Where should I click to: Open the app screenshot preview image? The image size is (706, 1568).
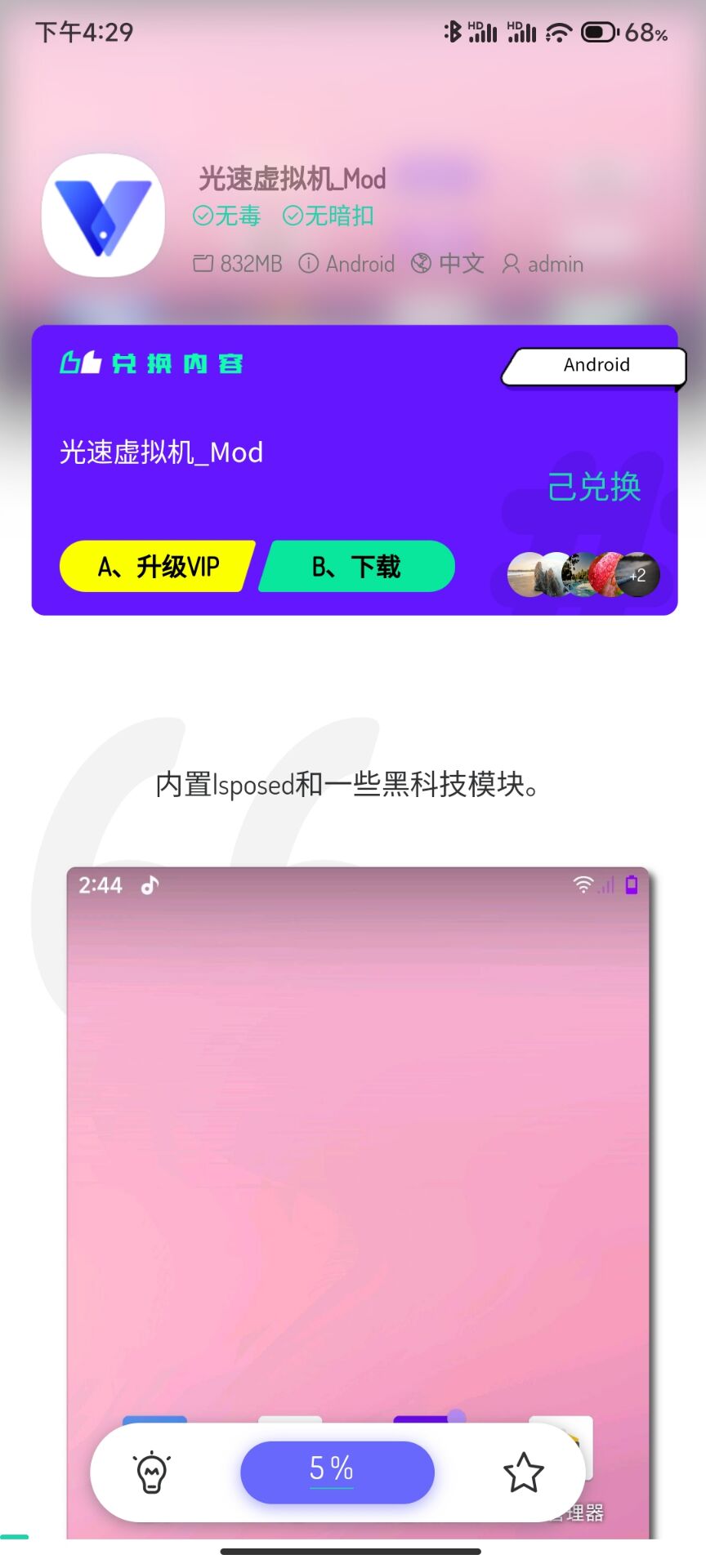(x=358, y=1143)
